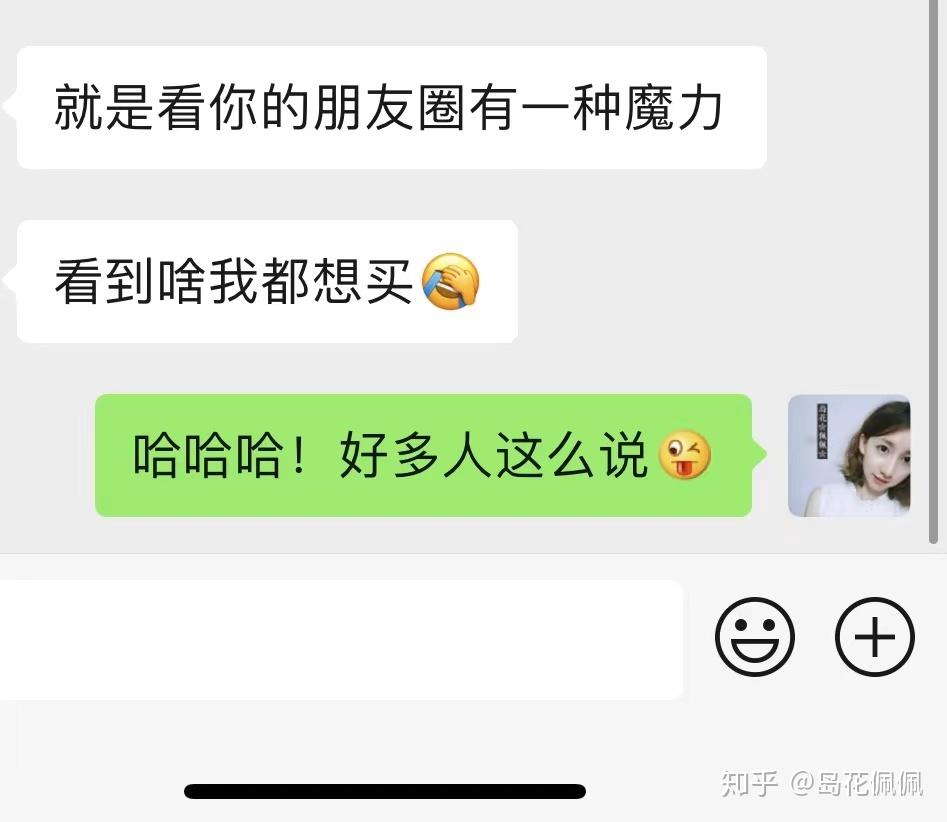Image resolution: width=947 pixels, height=822 pixels.
Task: Open the plus attachments menu
Action: point(874,637)
